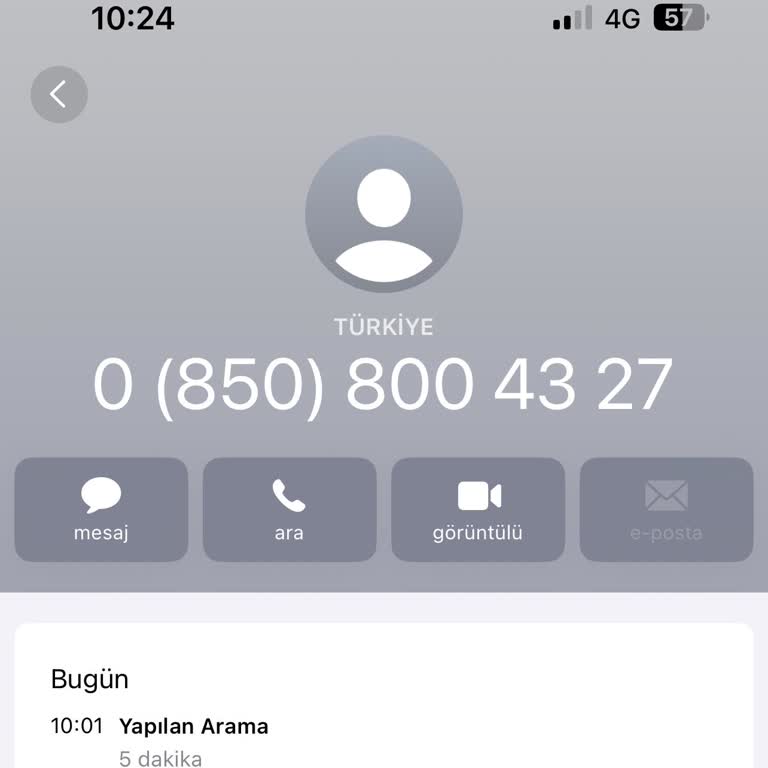Start a video call with görüntülü
The width and height of the screenshot is (768, 768).
pyautogui.click(x=478, y=509)
